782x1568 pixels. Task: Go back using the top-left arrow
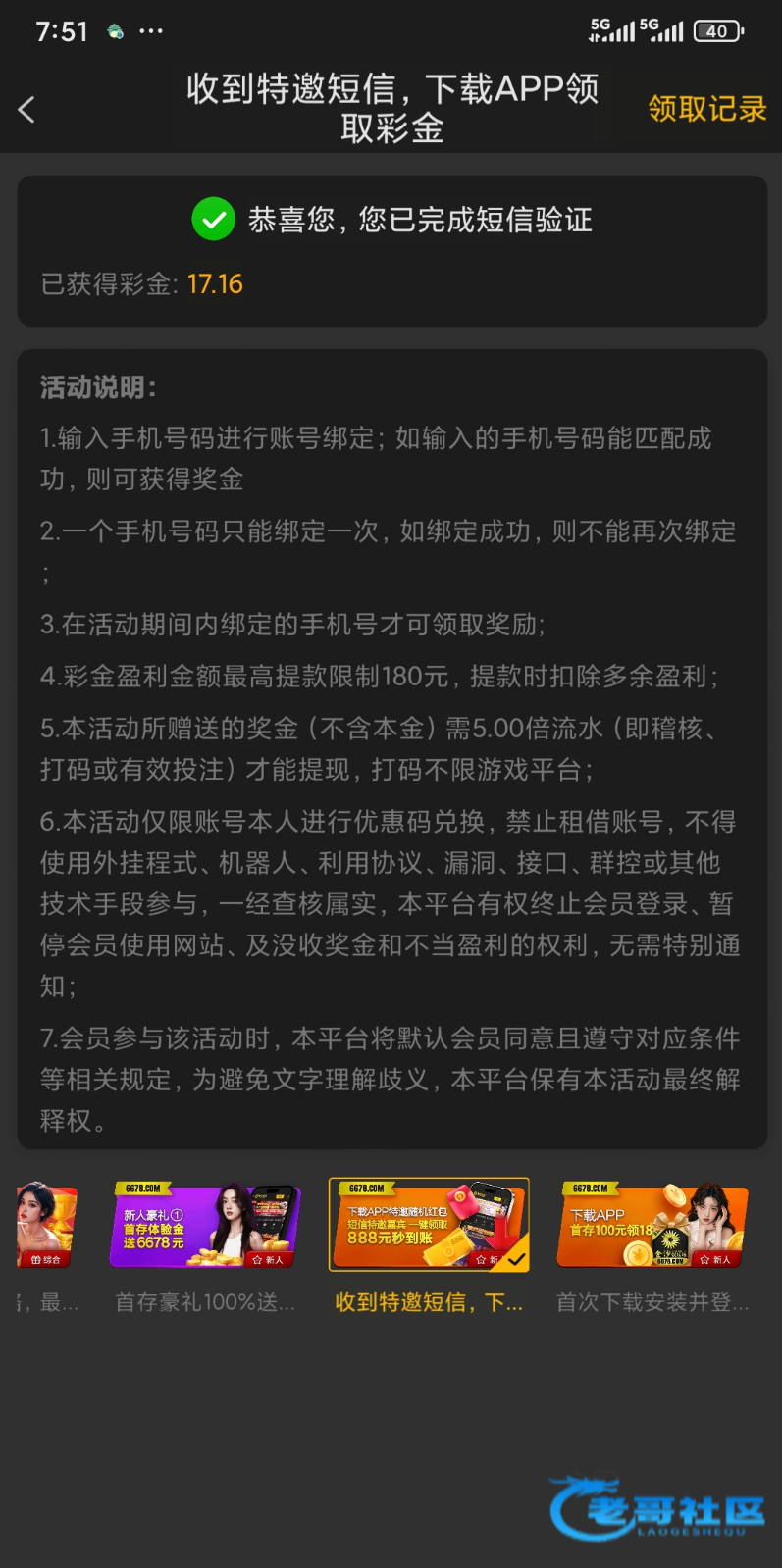26,109
